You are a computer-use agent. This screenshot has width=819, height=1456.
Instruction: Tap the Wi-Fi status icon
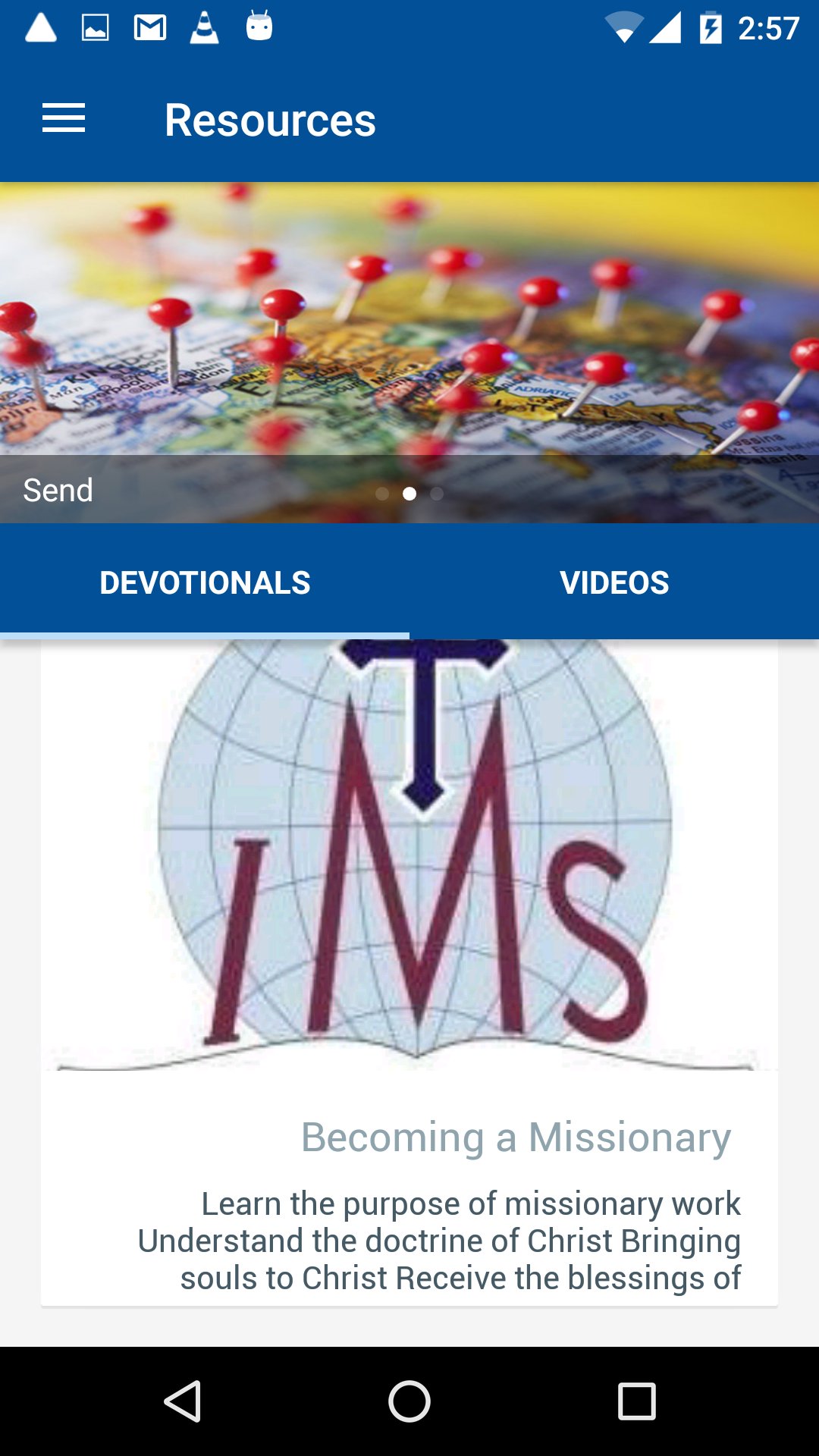point(625,28)
